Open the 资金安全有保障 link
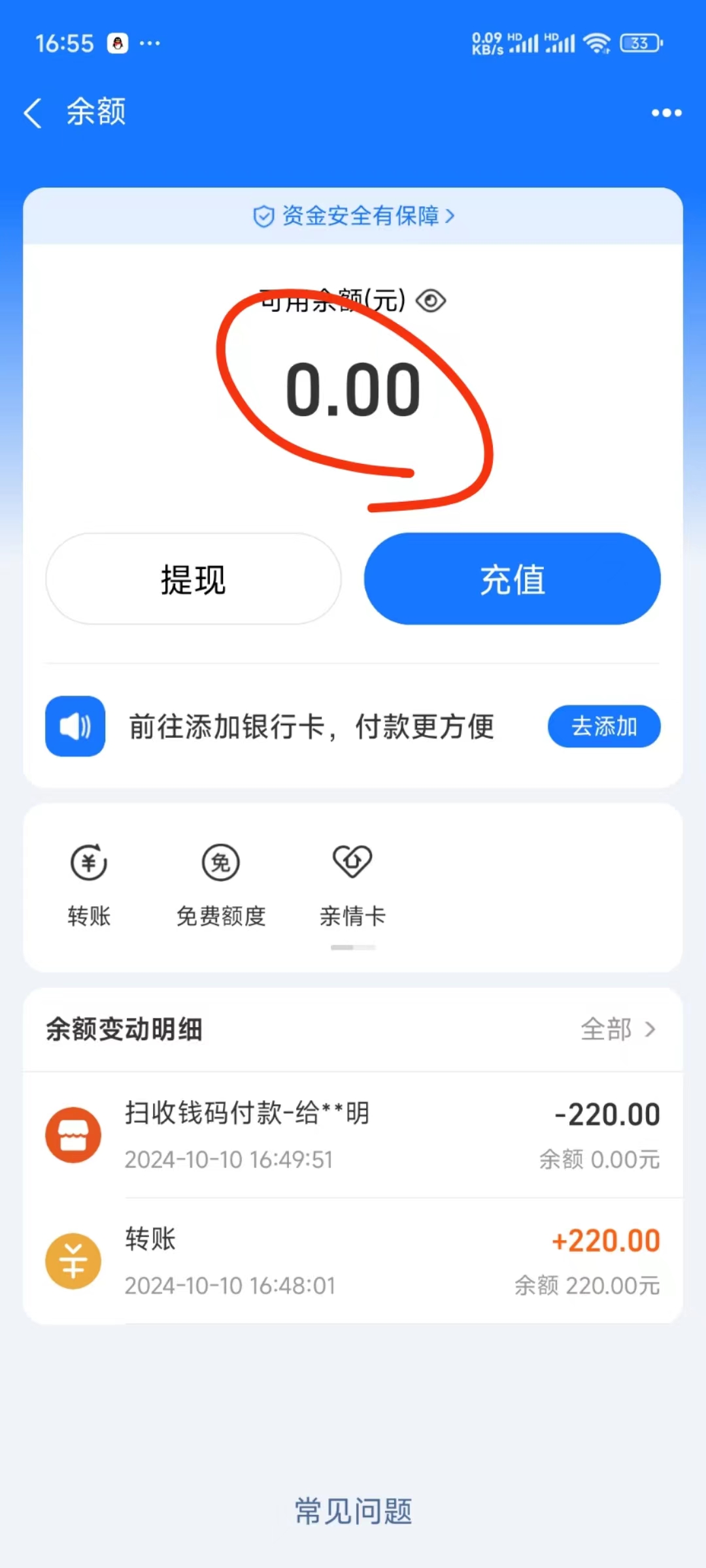The height and width of the screenshot is (1568, 706). [353, 216]
